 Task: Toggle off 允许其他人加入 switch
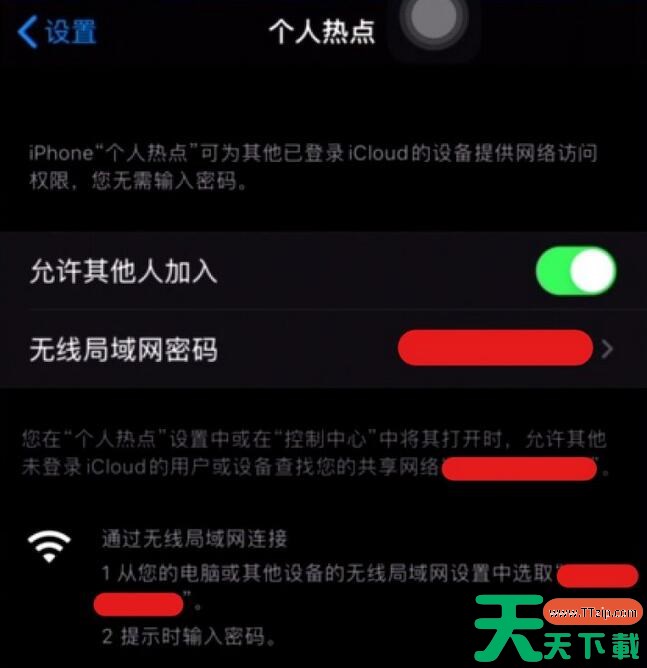pyautogui.click(x=575, y=271)
